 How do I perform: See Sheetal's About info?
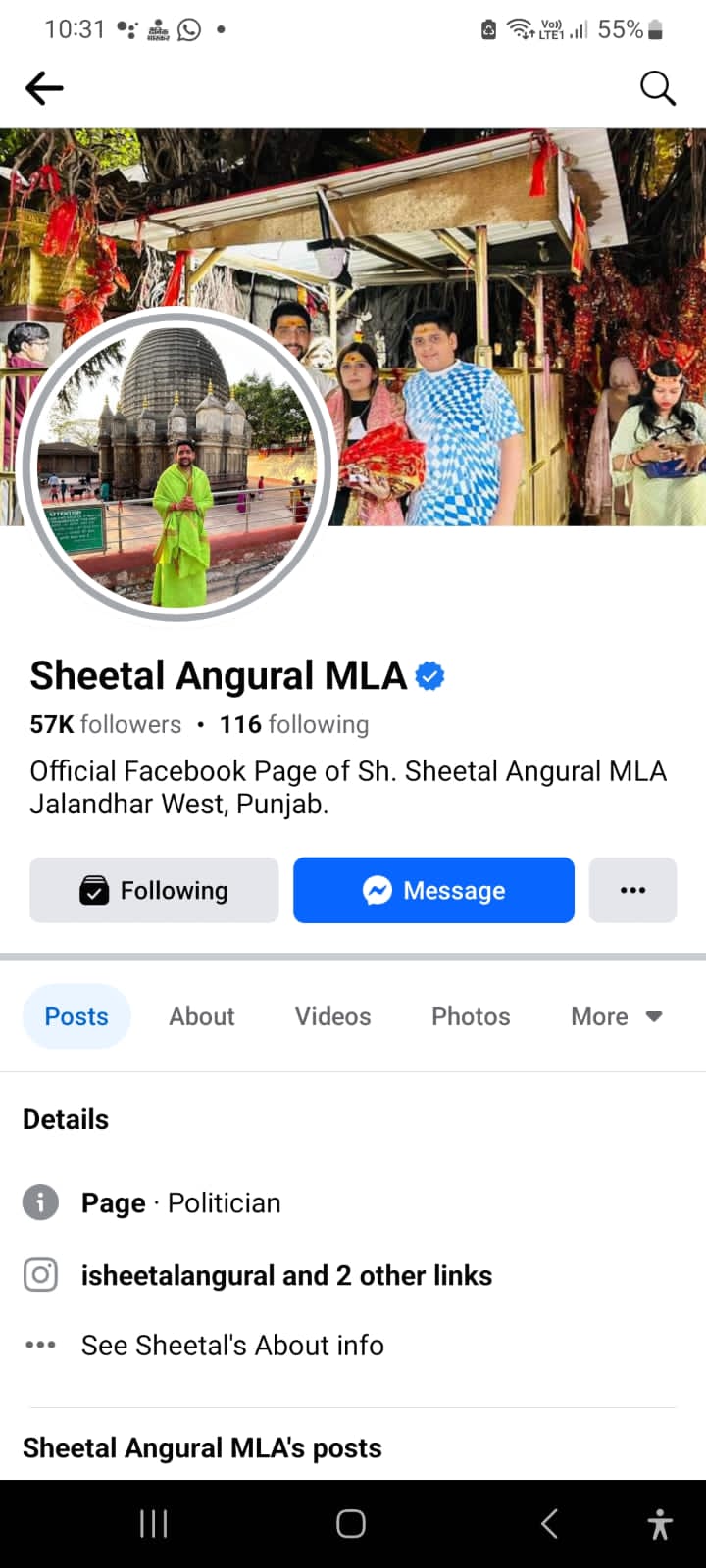coord(232,1346)
